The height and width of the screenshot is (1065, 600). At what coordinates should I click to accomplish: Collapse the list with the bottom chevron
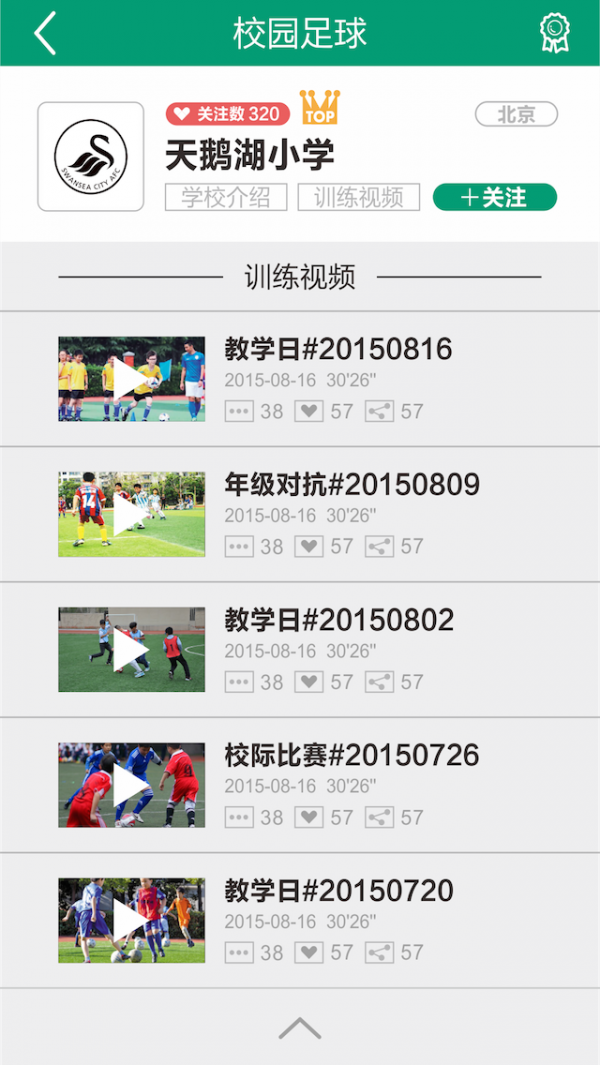[x=300, y=1028]
